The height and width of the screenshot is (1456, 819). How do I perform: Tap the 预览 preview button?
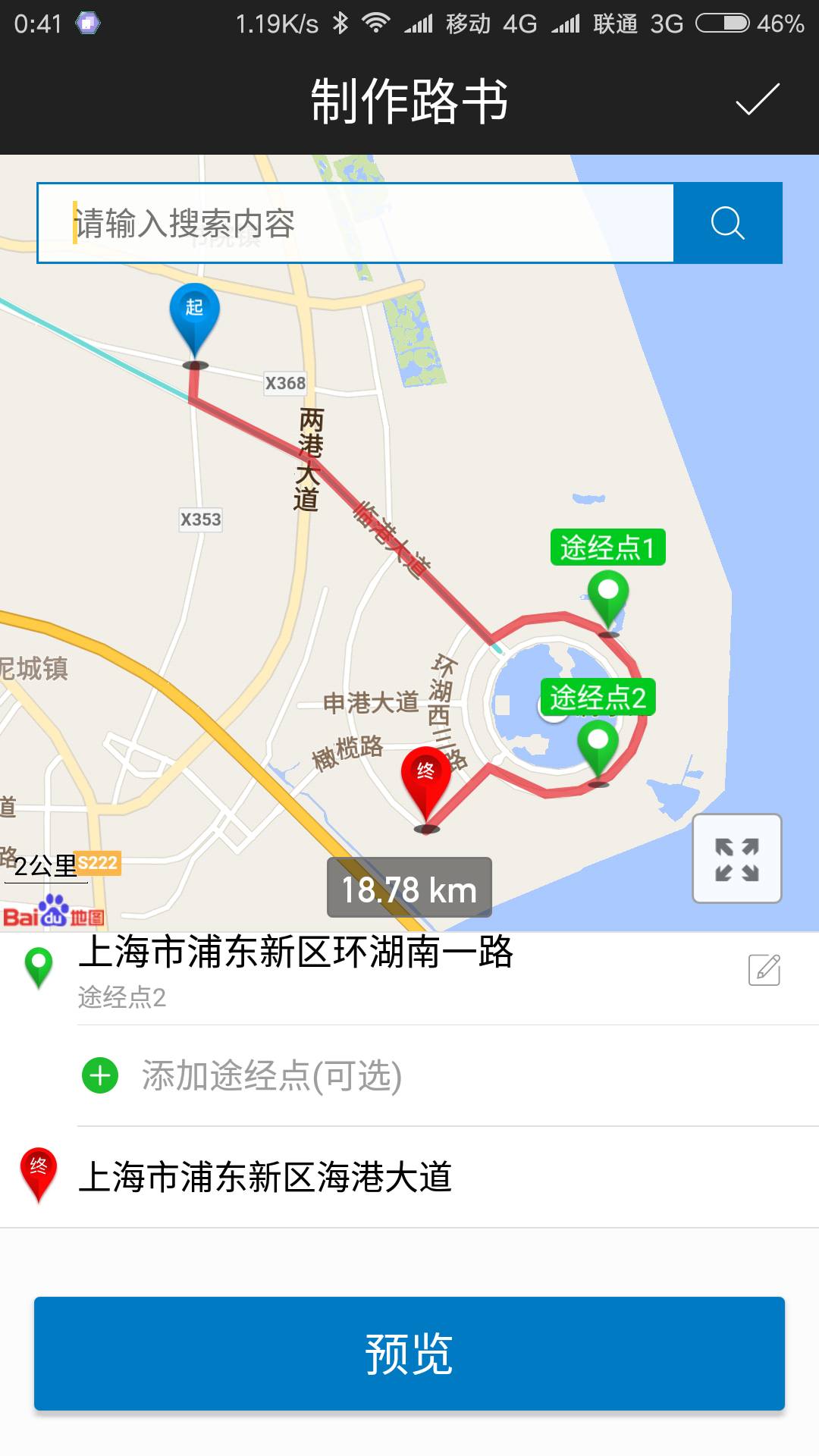pos(409,1354)
